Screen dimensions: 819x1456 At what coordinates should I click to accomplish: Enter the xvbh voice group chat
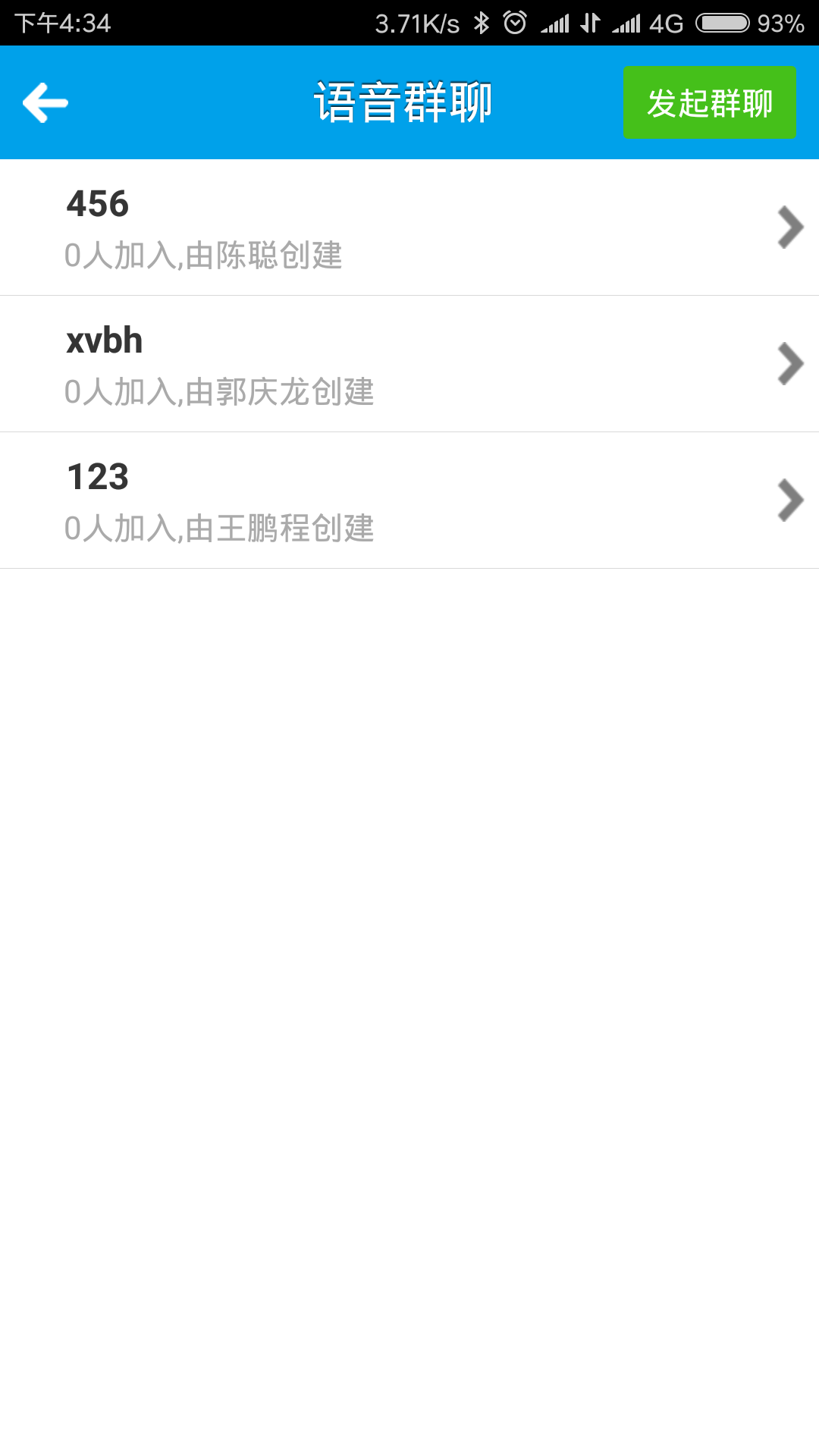[409, 364]
